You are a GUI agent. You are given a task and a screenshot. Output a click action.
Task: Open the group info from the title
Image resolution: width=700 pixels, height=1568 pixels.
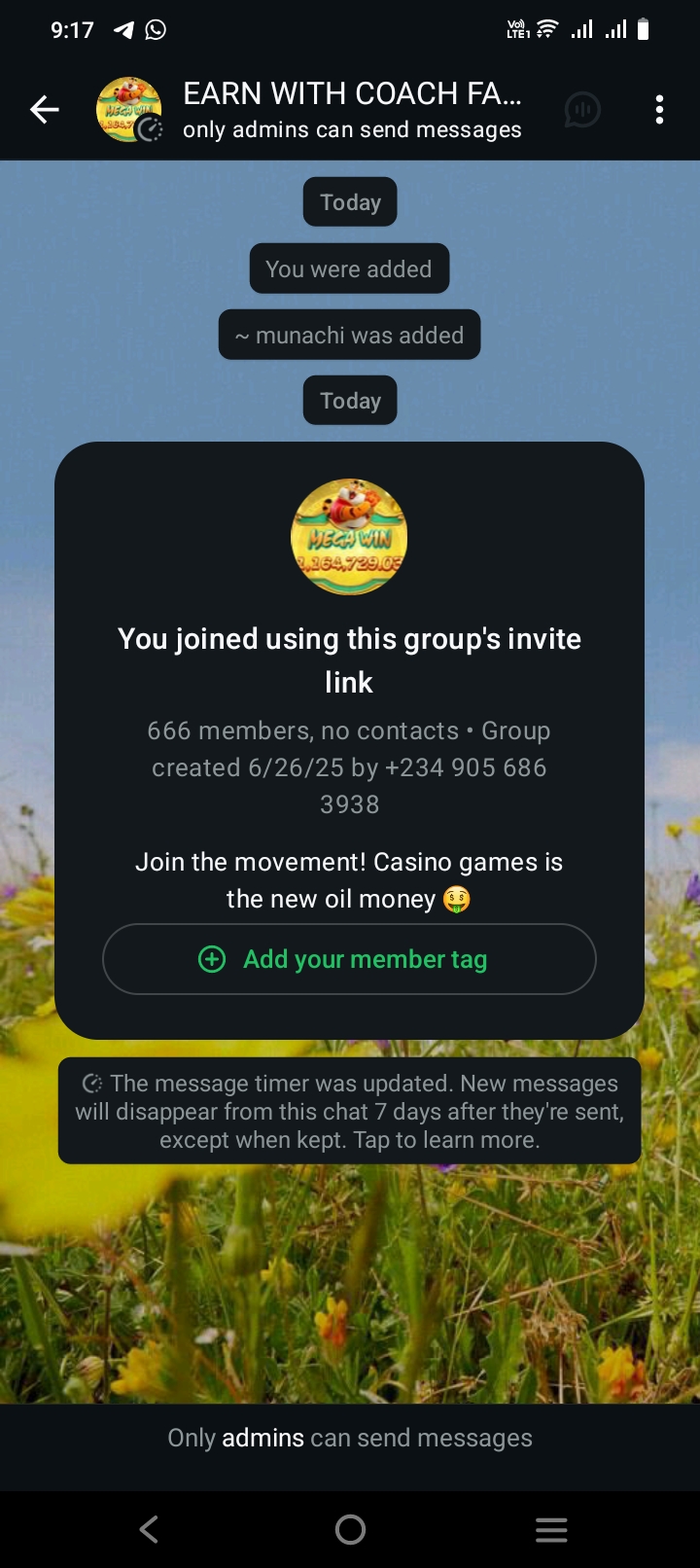[x=352, y=94]
